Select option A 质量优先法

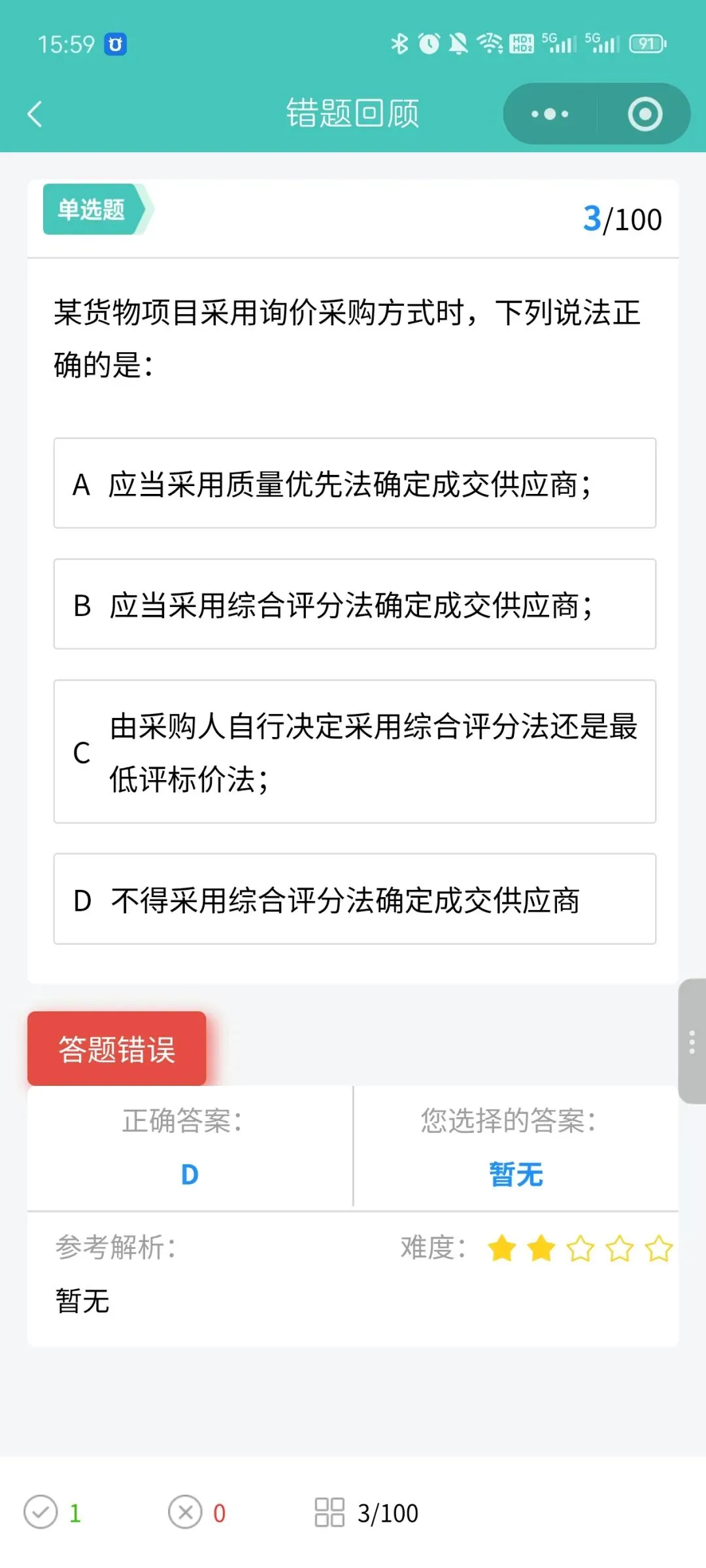[x=355, y=483]
